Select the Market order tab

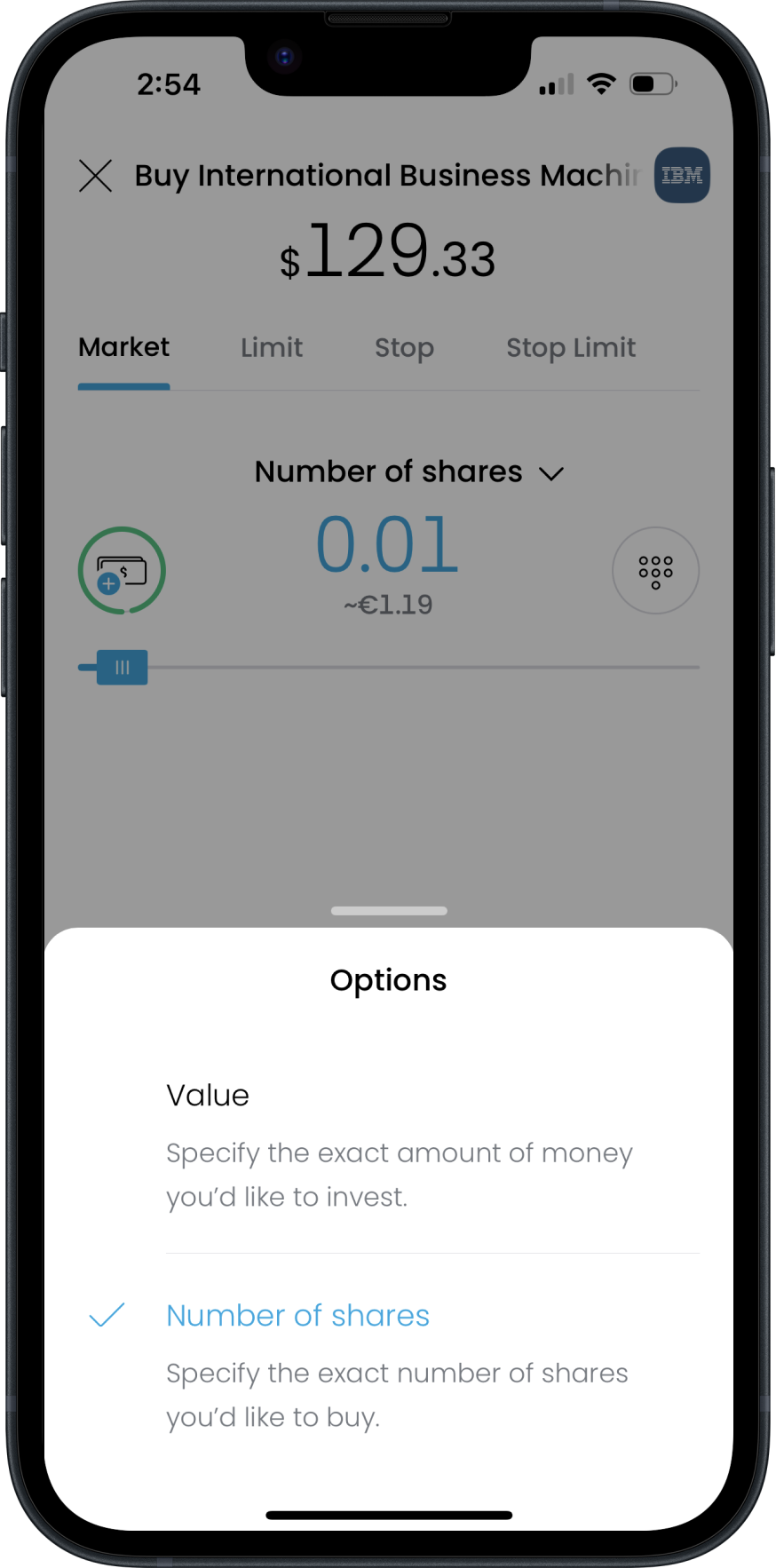click(x=123, y=348)
